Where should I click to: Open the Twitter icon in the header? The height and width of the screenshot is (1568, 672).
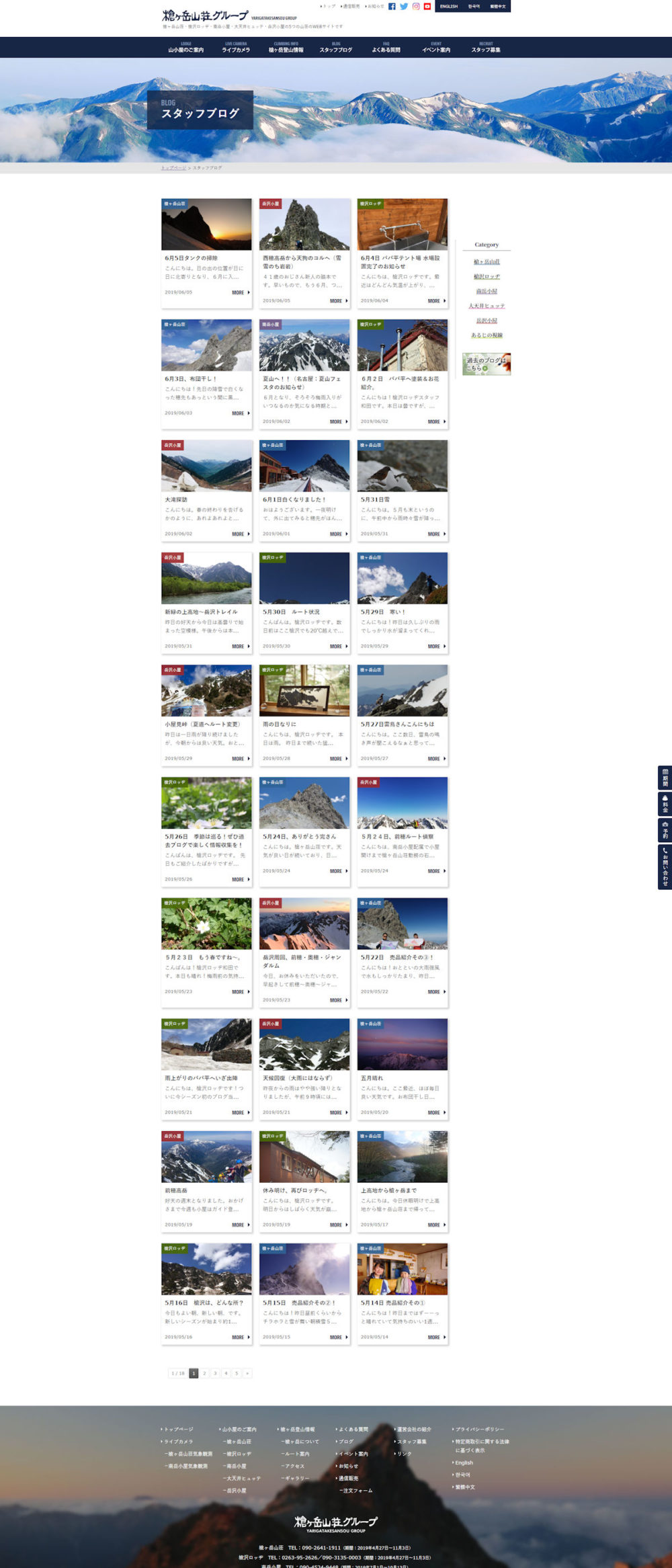coord(404,6)
